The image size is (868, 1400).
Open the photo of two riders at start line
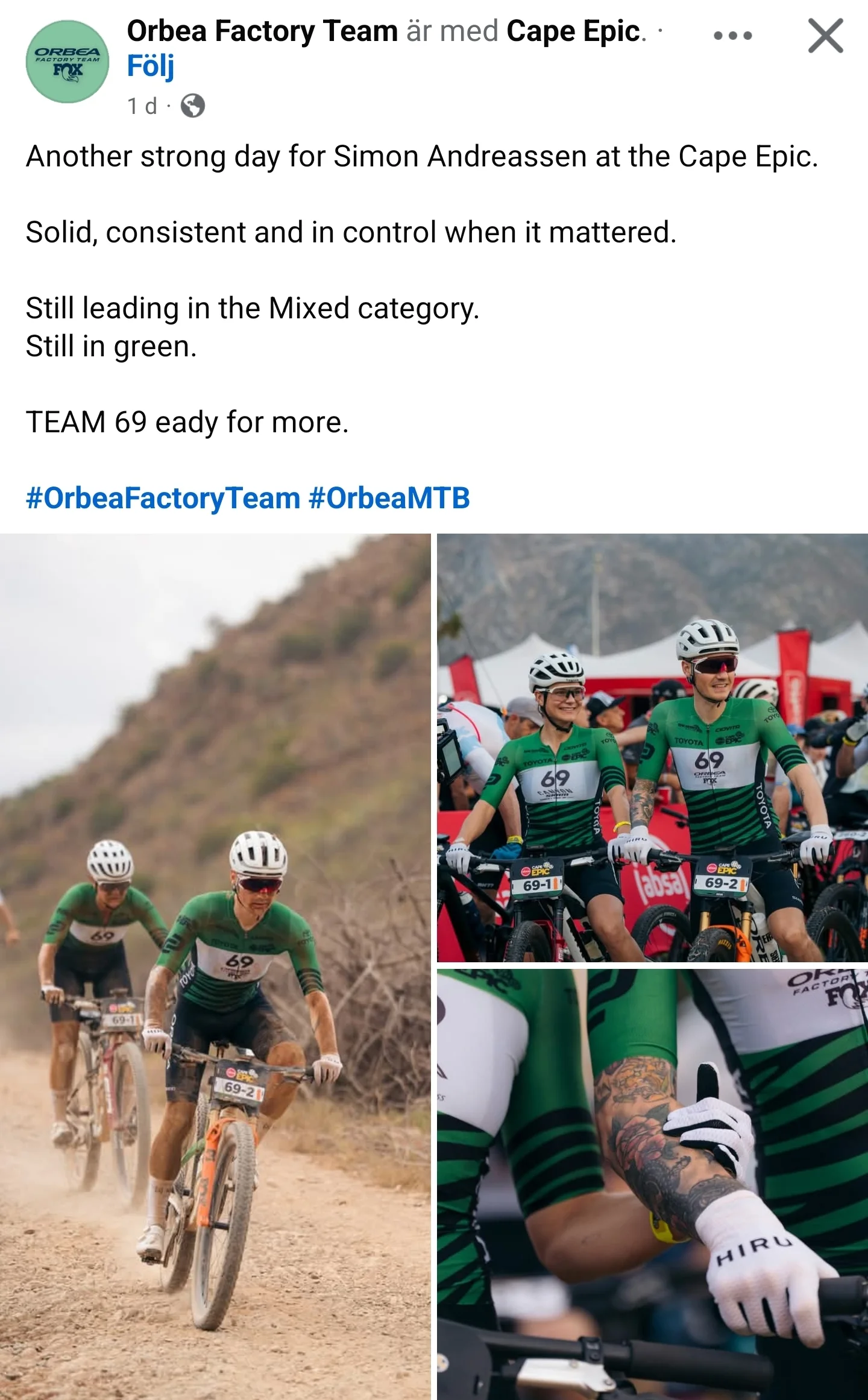[652, 748]
